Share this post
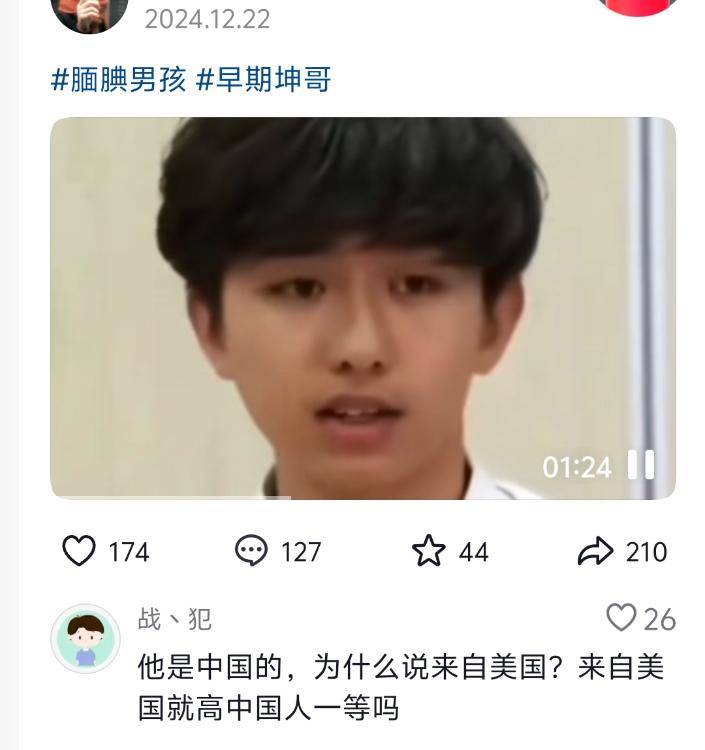Screen dimensions: 705x750 [x=596, y=551]
